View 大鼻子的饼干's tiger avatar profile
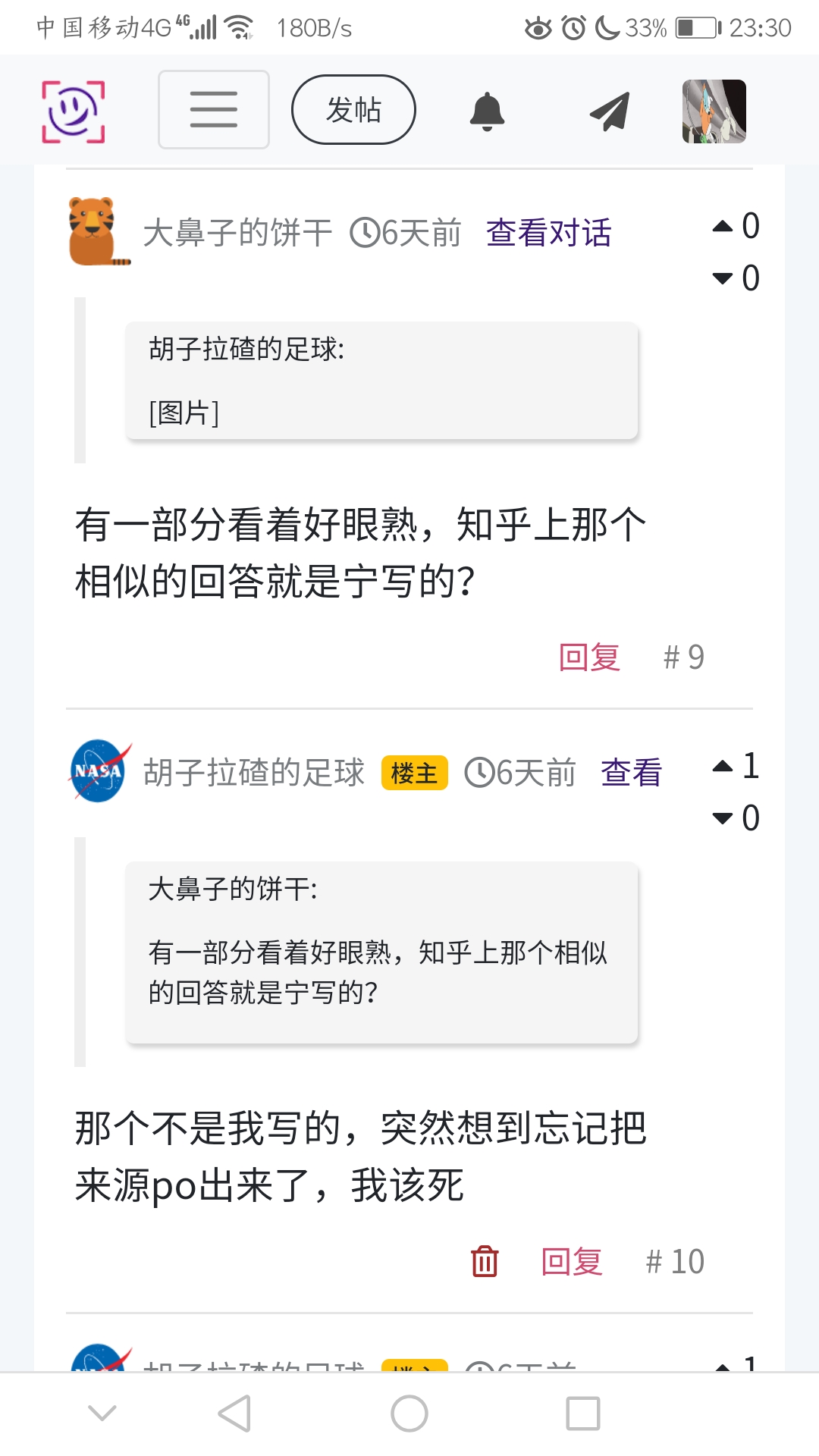This screenshot has height=1456, width=819. coord(97,231)
